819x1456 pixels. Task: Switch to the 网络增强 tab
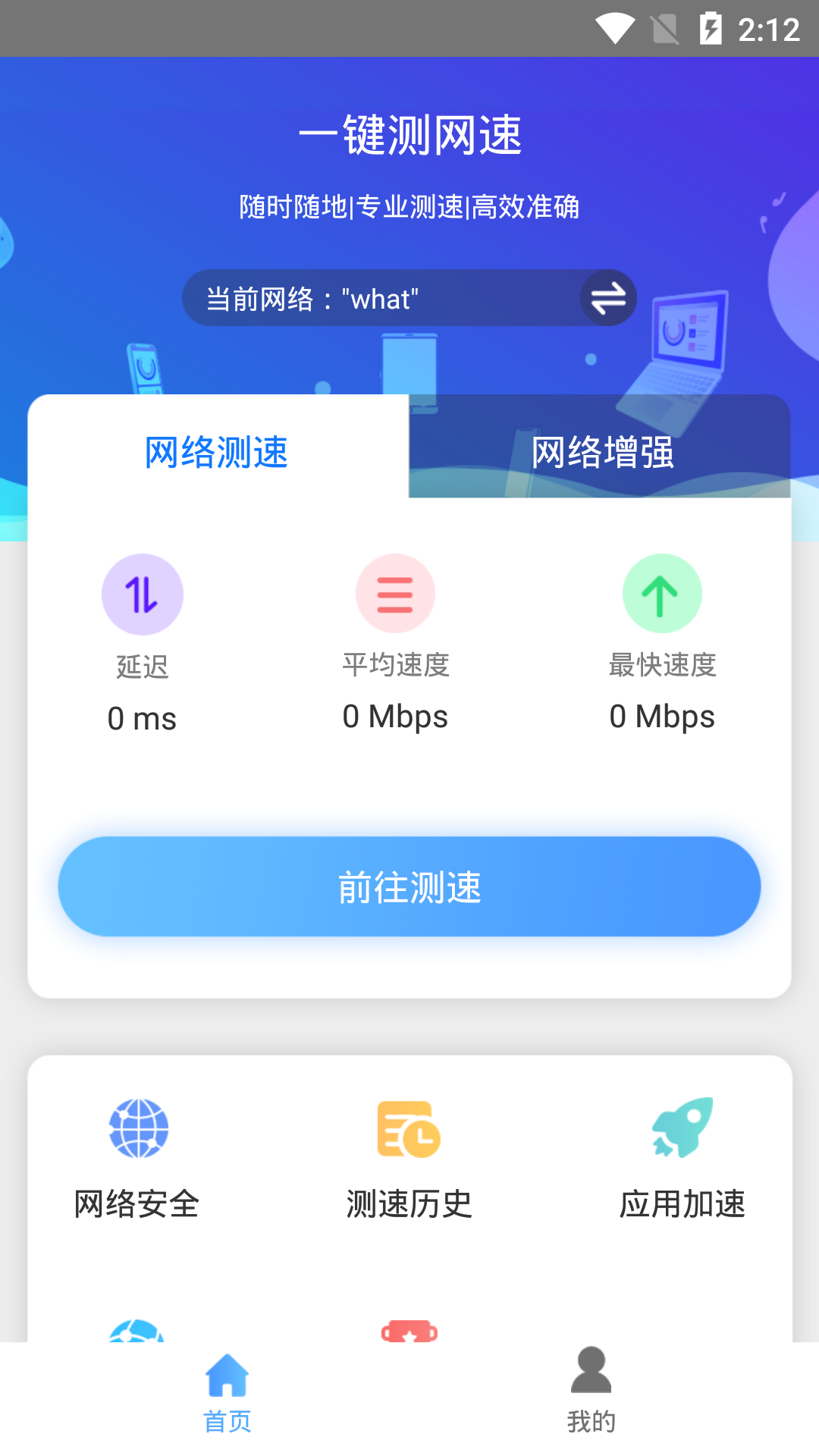pos(602,452)
